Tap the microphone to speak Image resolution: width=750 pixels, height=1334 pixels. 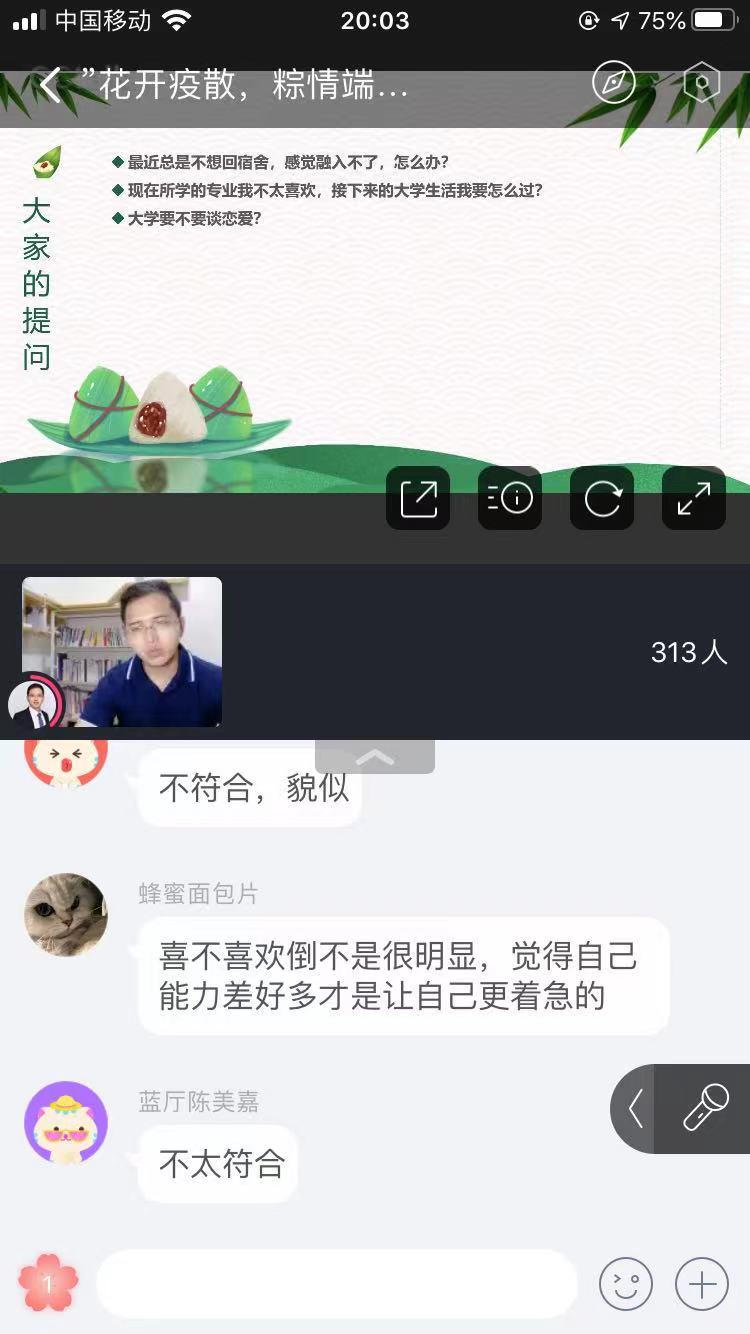pyautogui.click(x=705, y=1108)
